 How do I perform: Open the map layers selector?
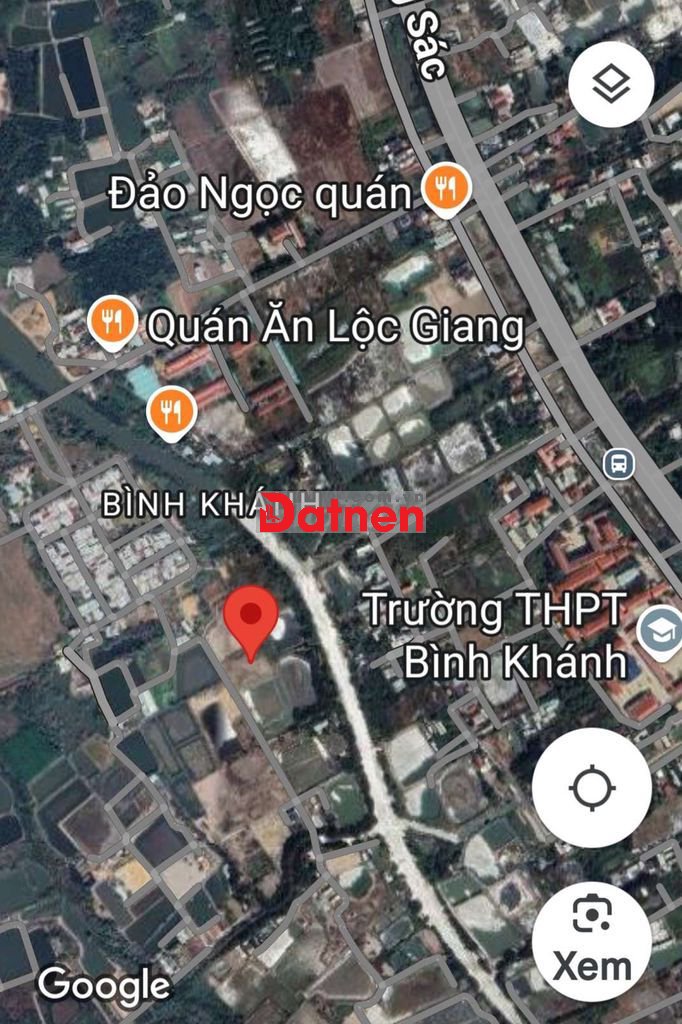[x=611, y=85]
